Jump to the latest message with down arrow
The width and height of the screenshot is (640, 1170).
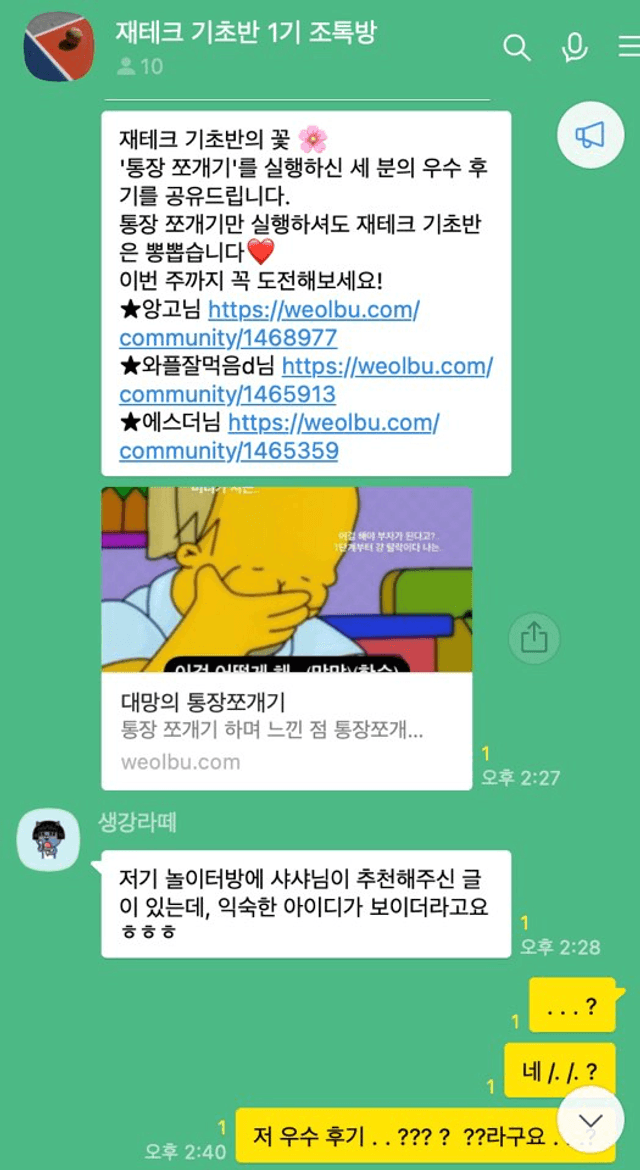(x=591, y=1121)
